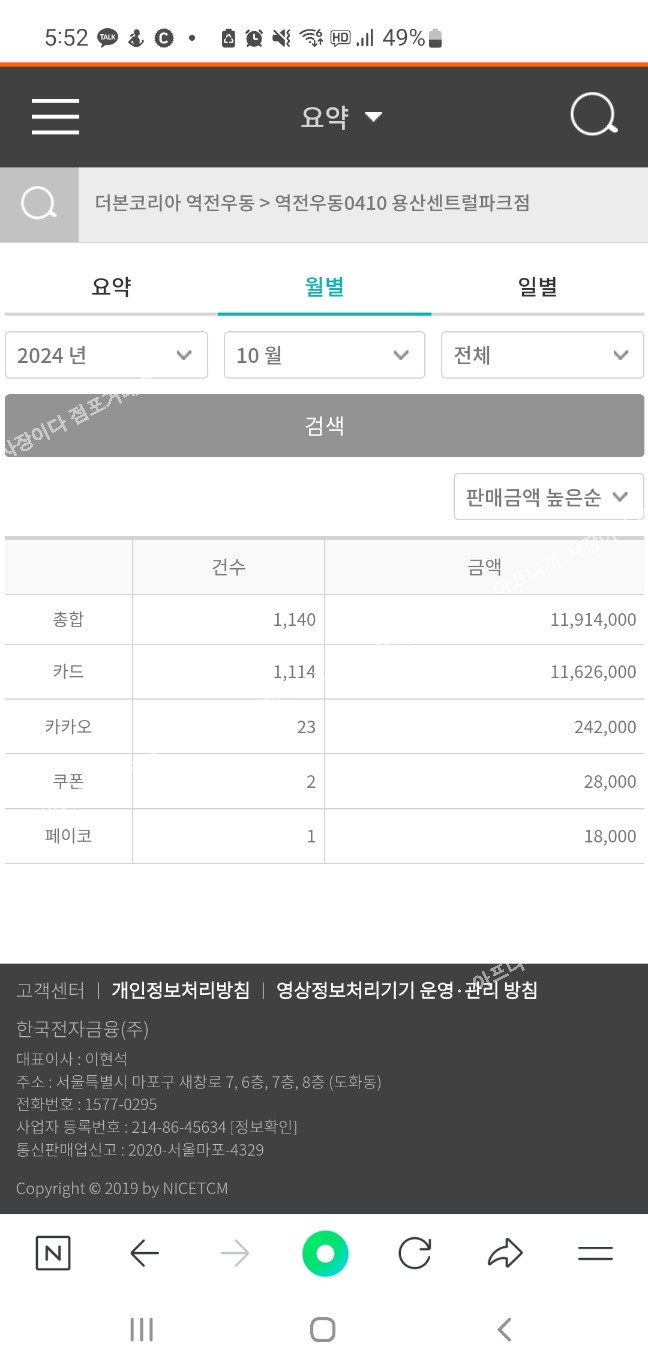Switch to the 요약 tab
648x1368 pixels.
[x=111, y=287]
